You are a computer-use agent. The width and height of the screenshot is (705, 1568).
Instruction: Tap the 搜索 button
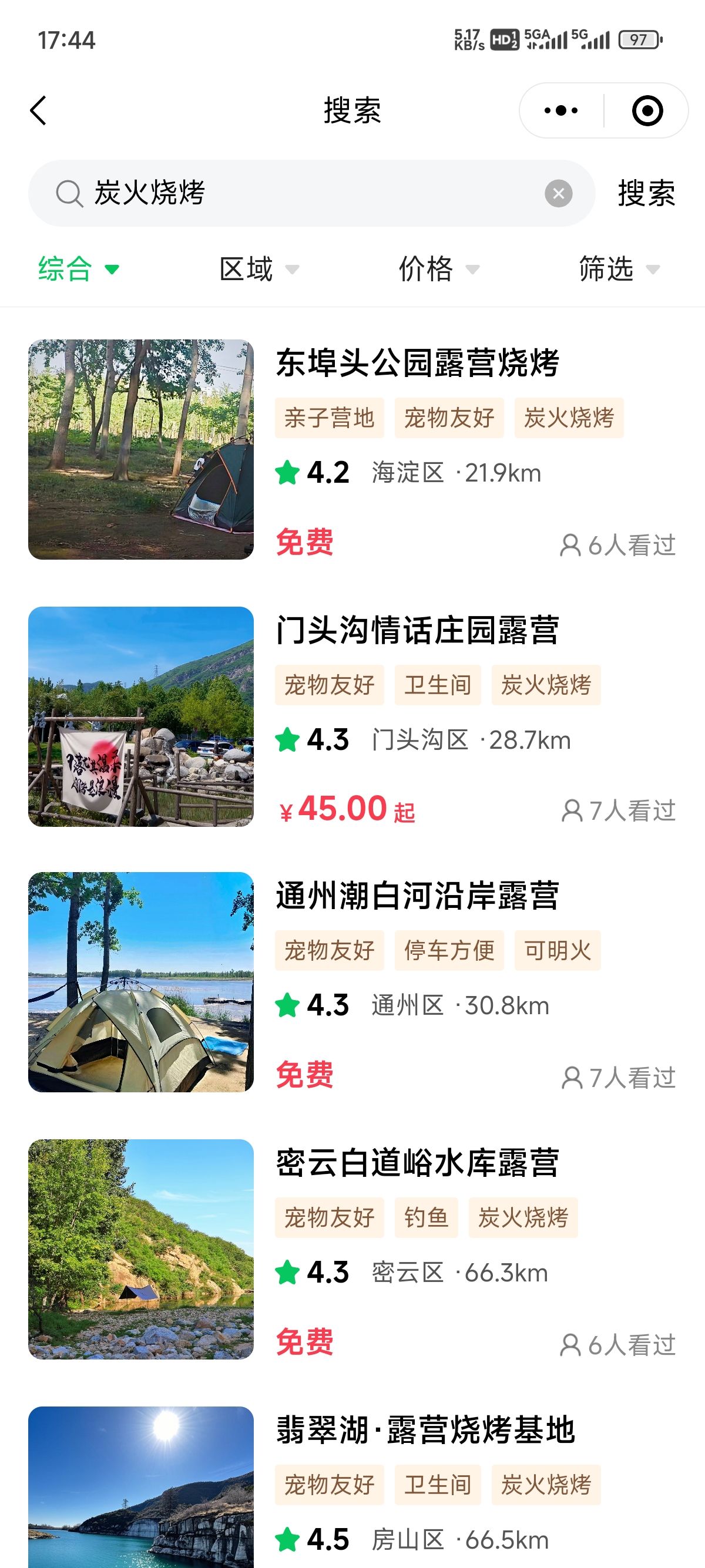point(646,194)
